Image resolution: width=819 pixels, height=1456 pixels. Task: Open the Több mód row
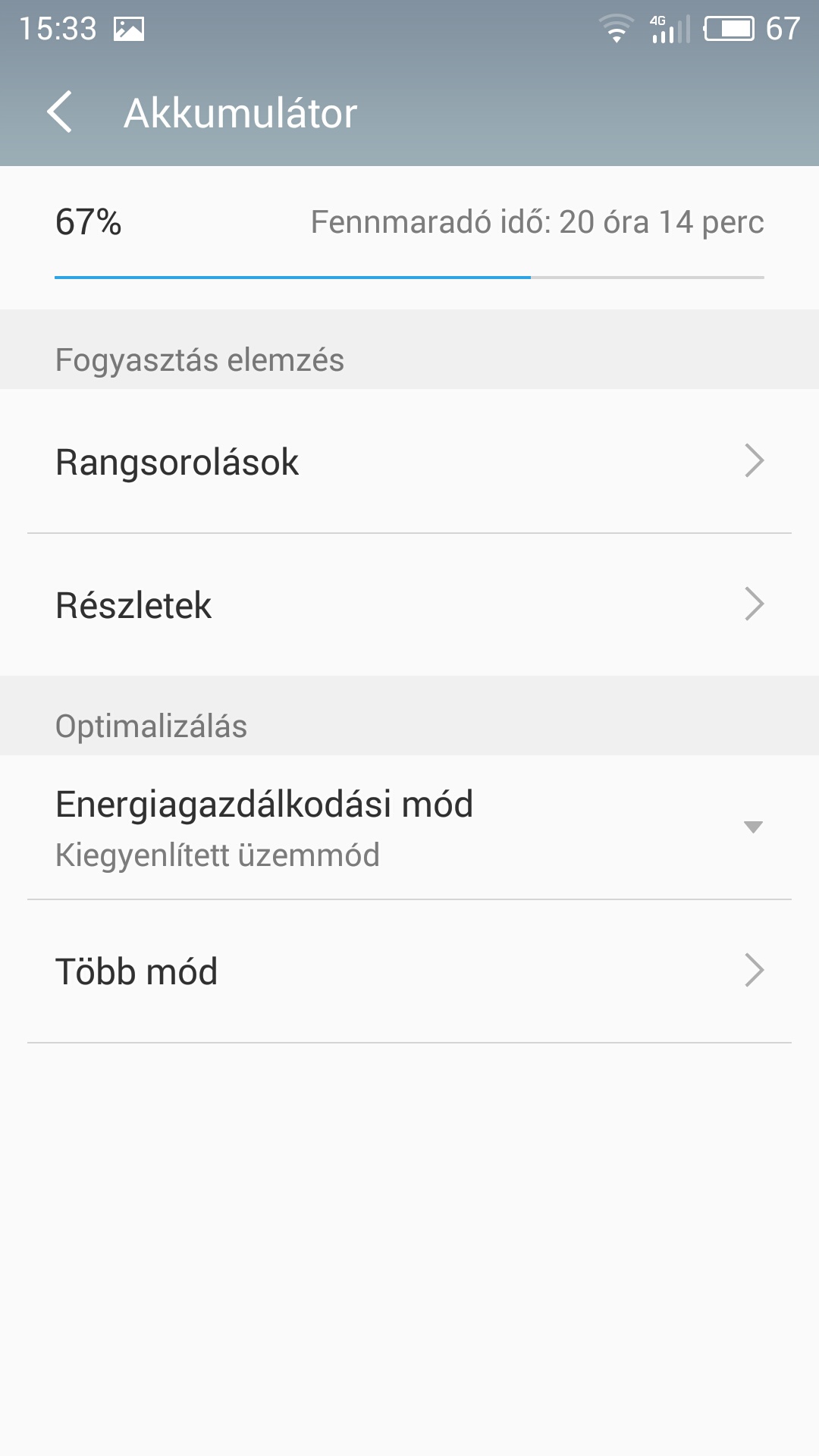409,971
